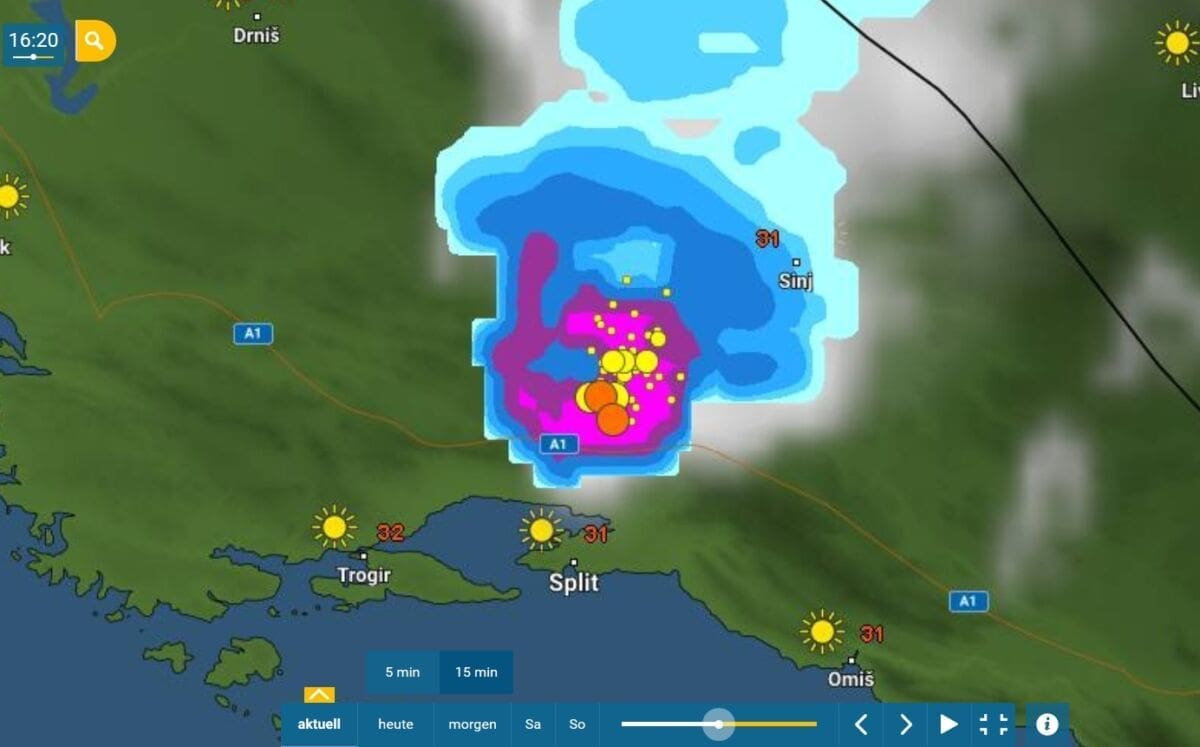Play the radar animation
Screen dimensions: 1200x747
[x=948, y=724]
